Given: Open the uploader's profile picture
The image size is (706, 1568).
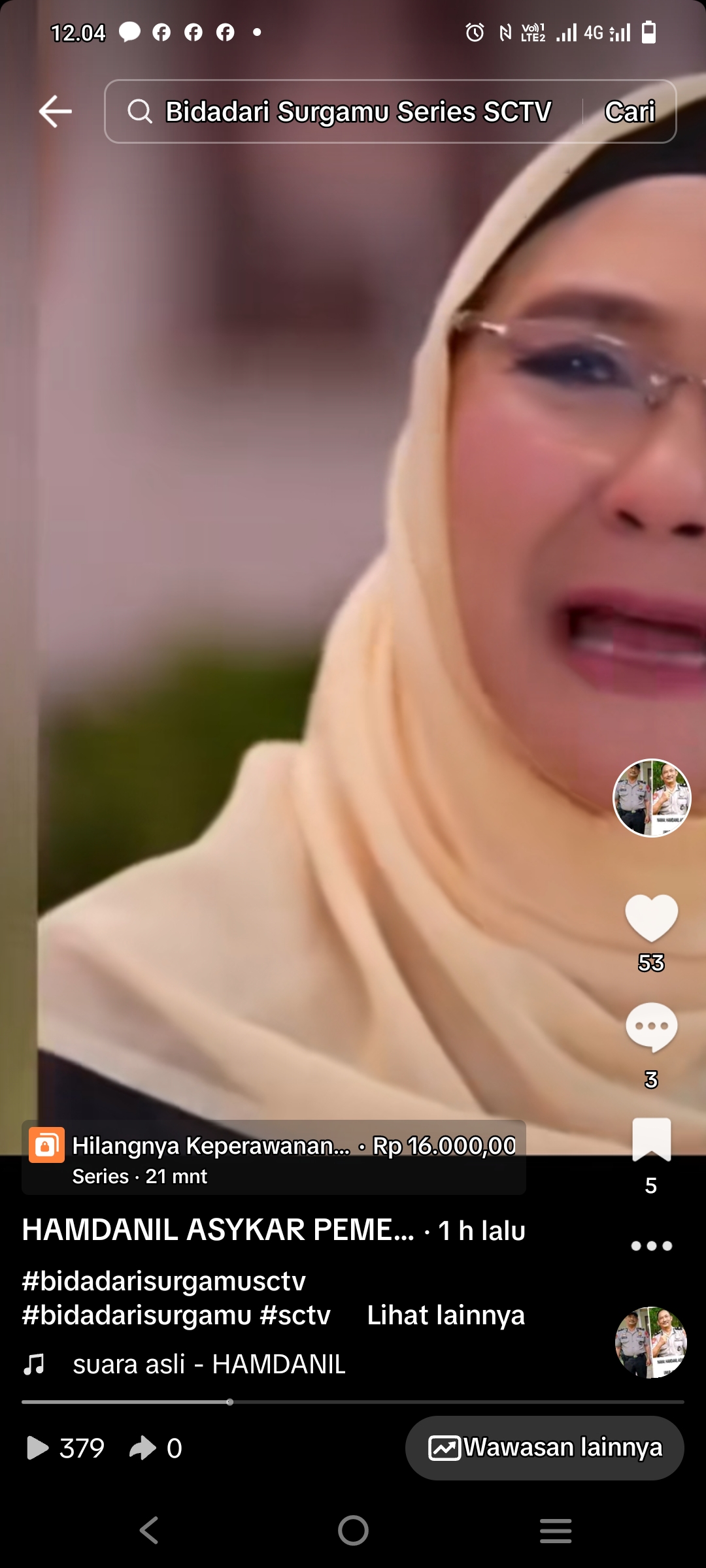Looking at the screenshot, I should [x=651, y=798].
